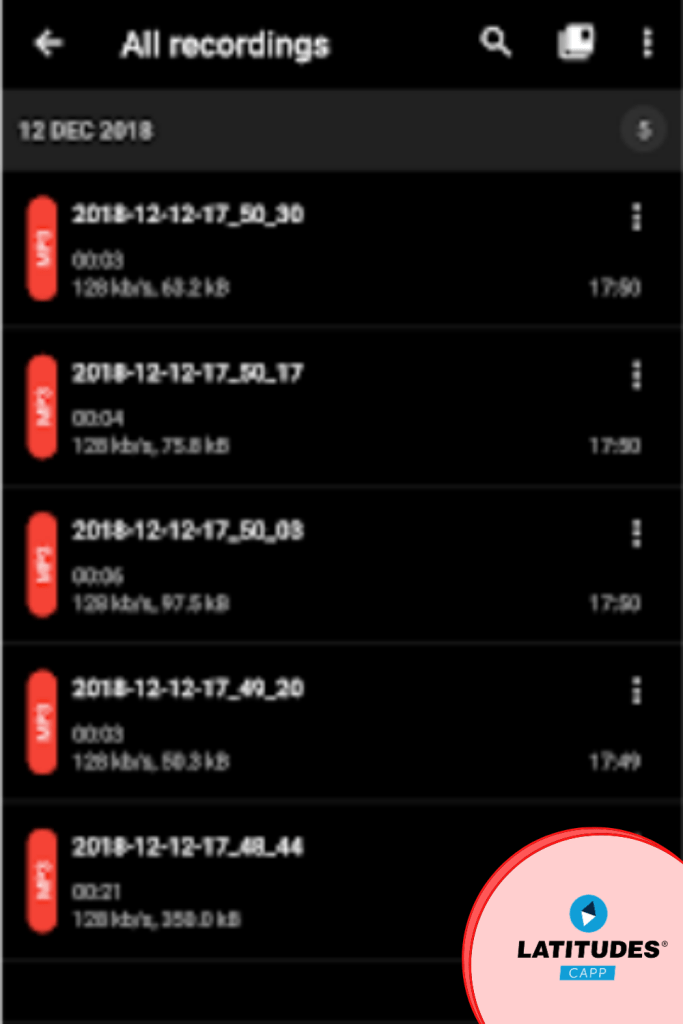Screen dimensions: 683x1024
Task: Tap the overflow dots beside 2018-12-12-17_49_20
Action: coord(636,690)
